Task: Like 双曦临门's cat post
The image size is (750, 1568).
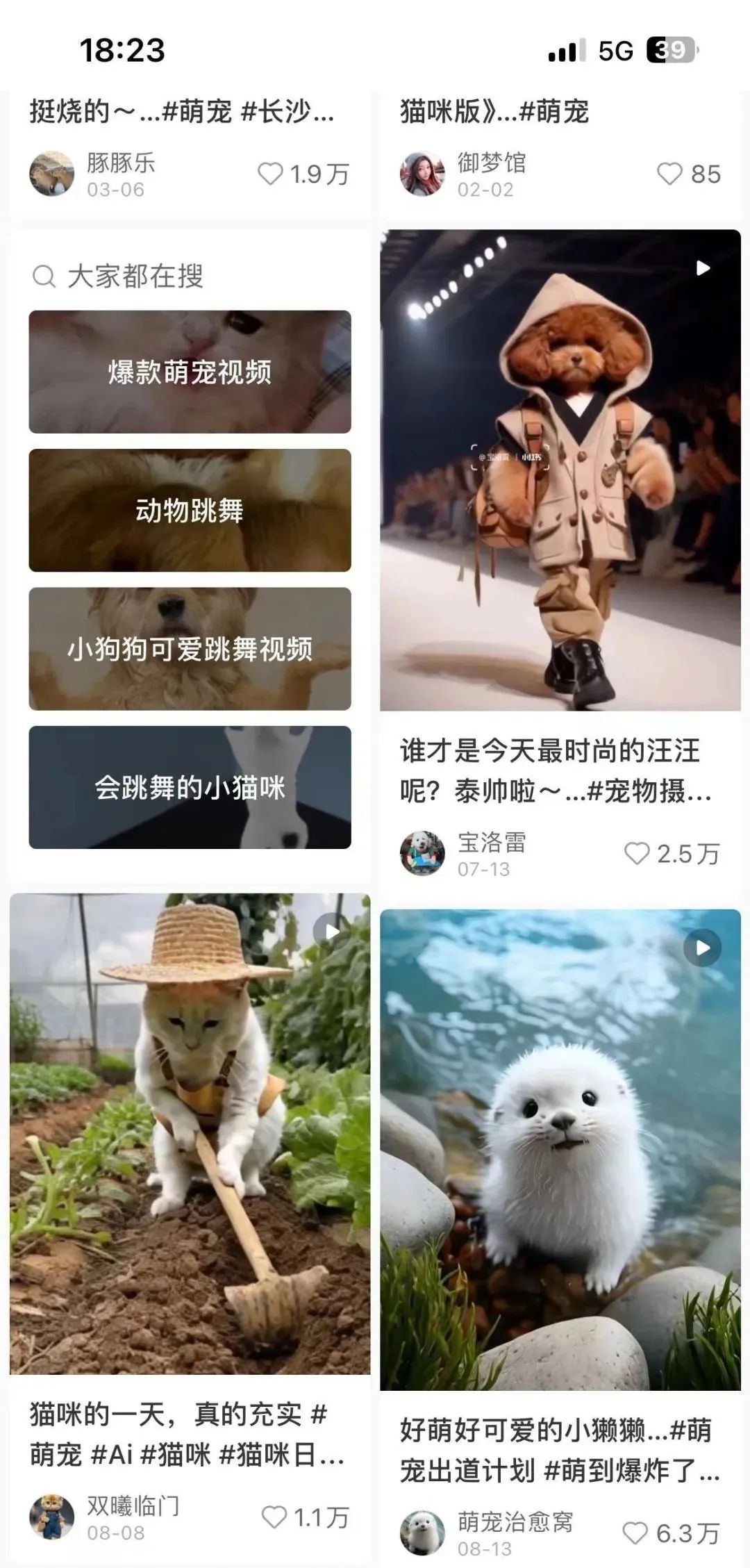Action: (x=274, y=1517)
